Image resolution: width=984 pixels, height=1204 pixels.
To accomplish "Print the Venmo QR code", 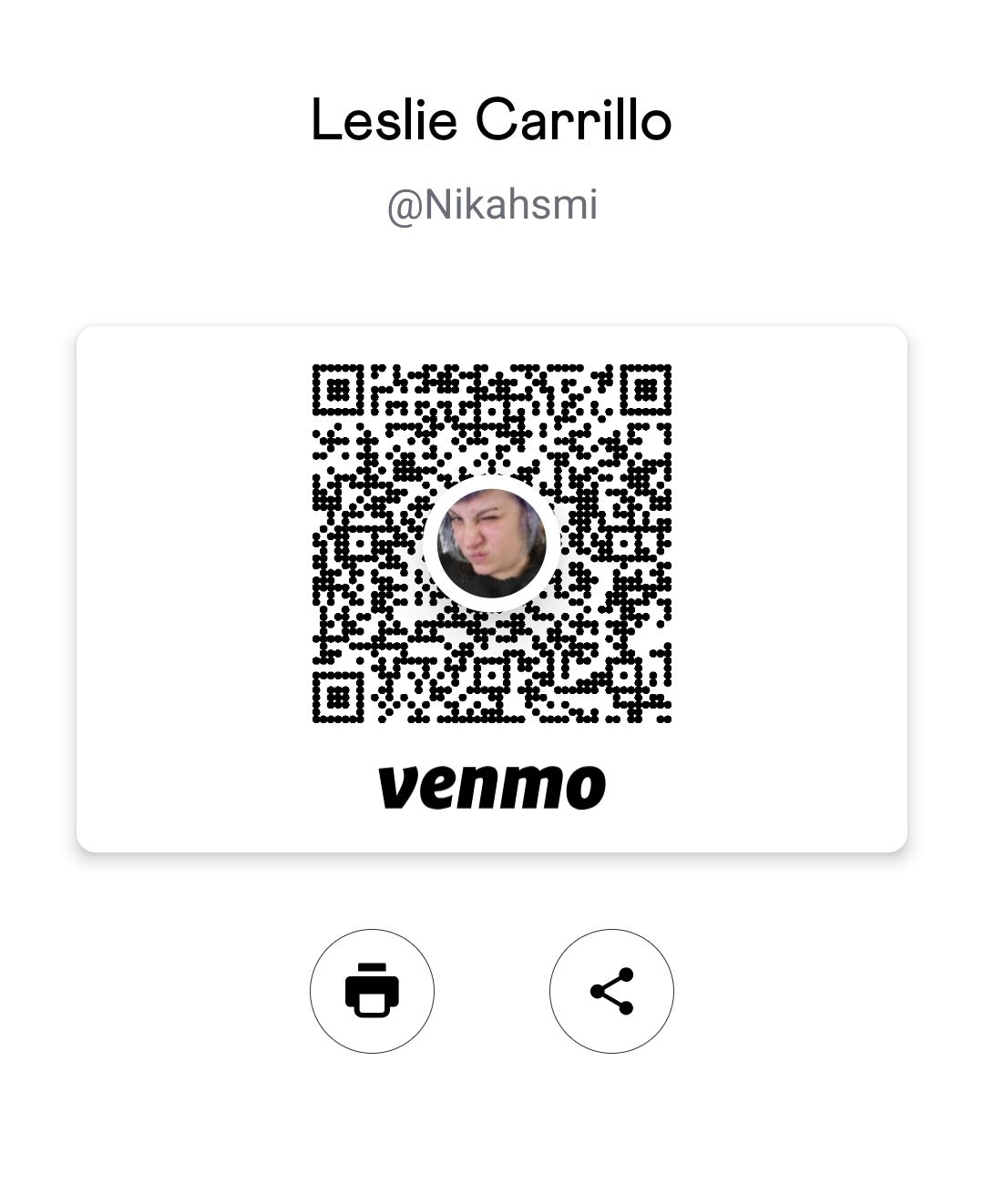I will tap(372, 991).
